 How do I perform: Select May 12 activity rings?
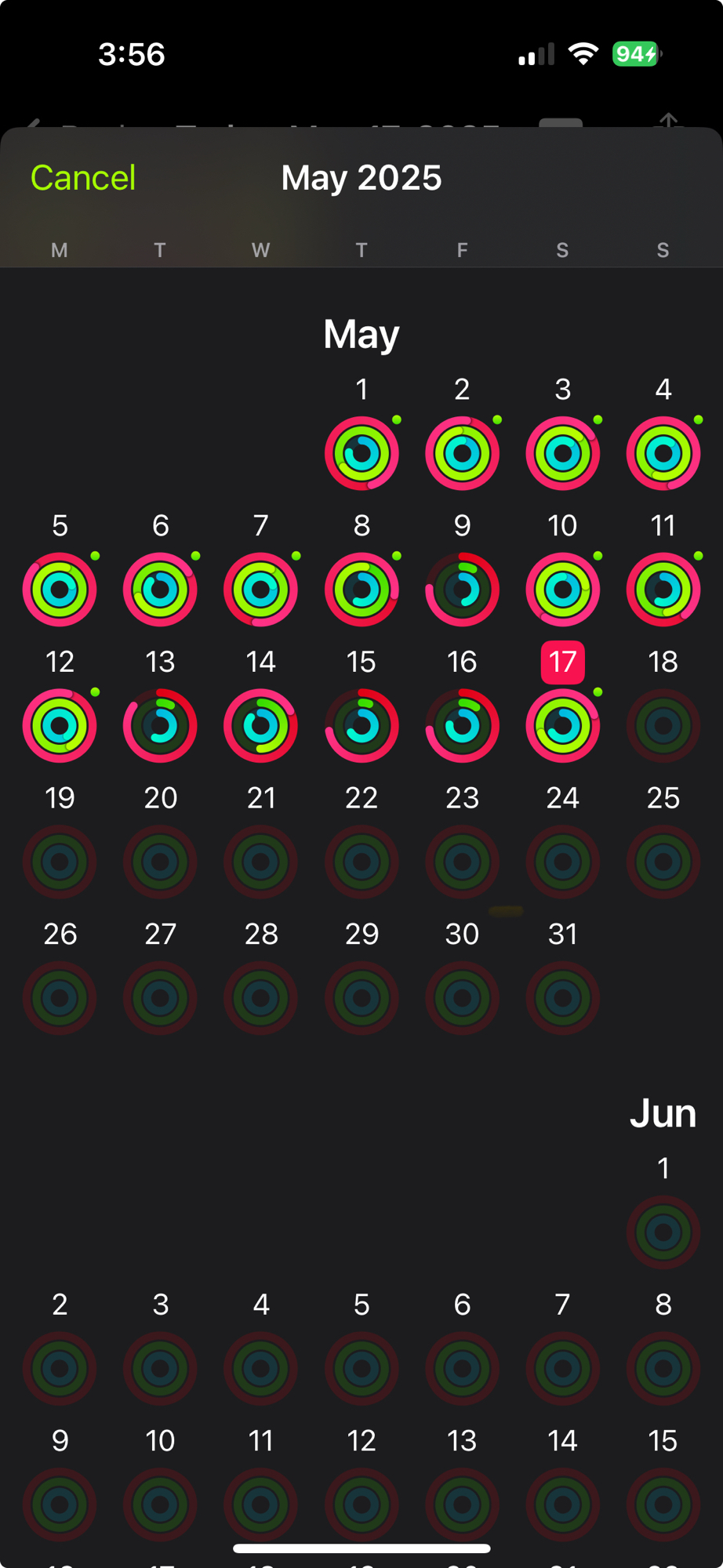60,726
